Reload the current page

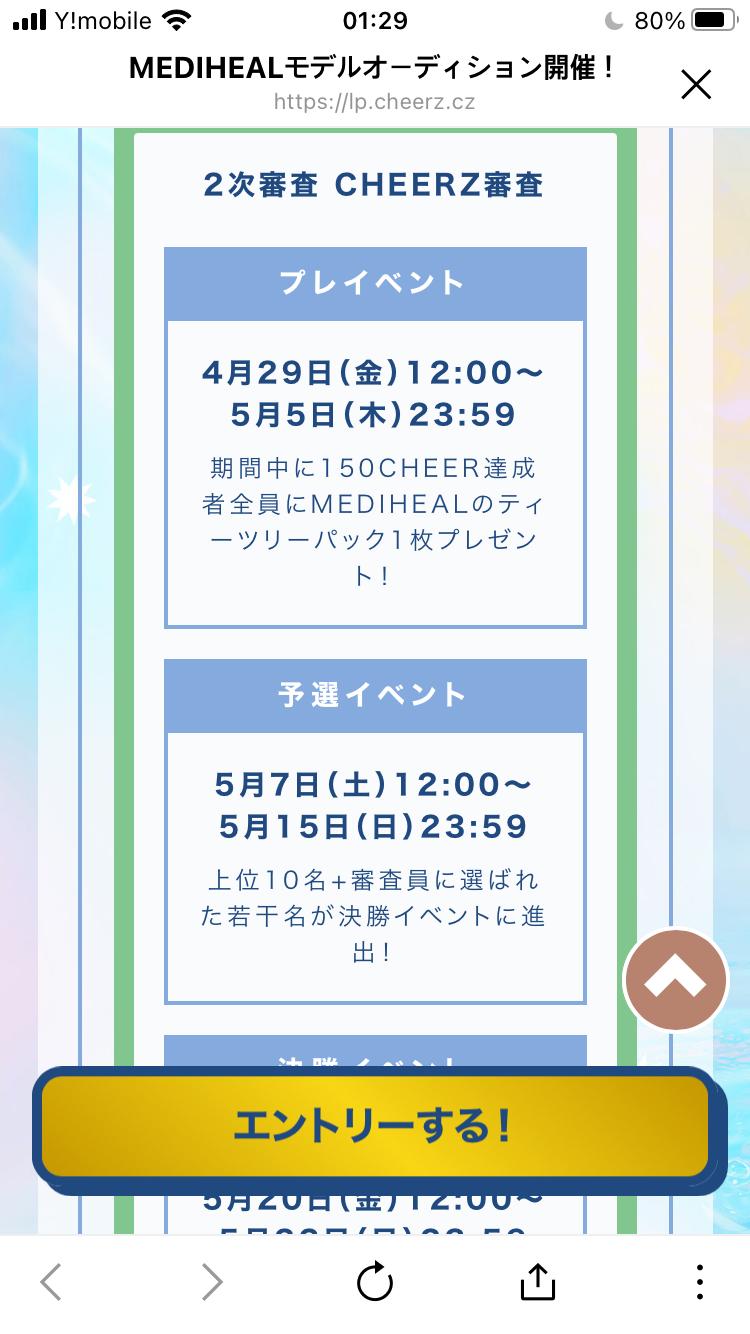(x=375, y=1281)
